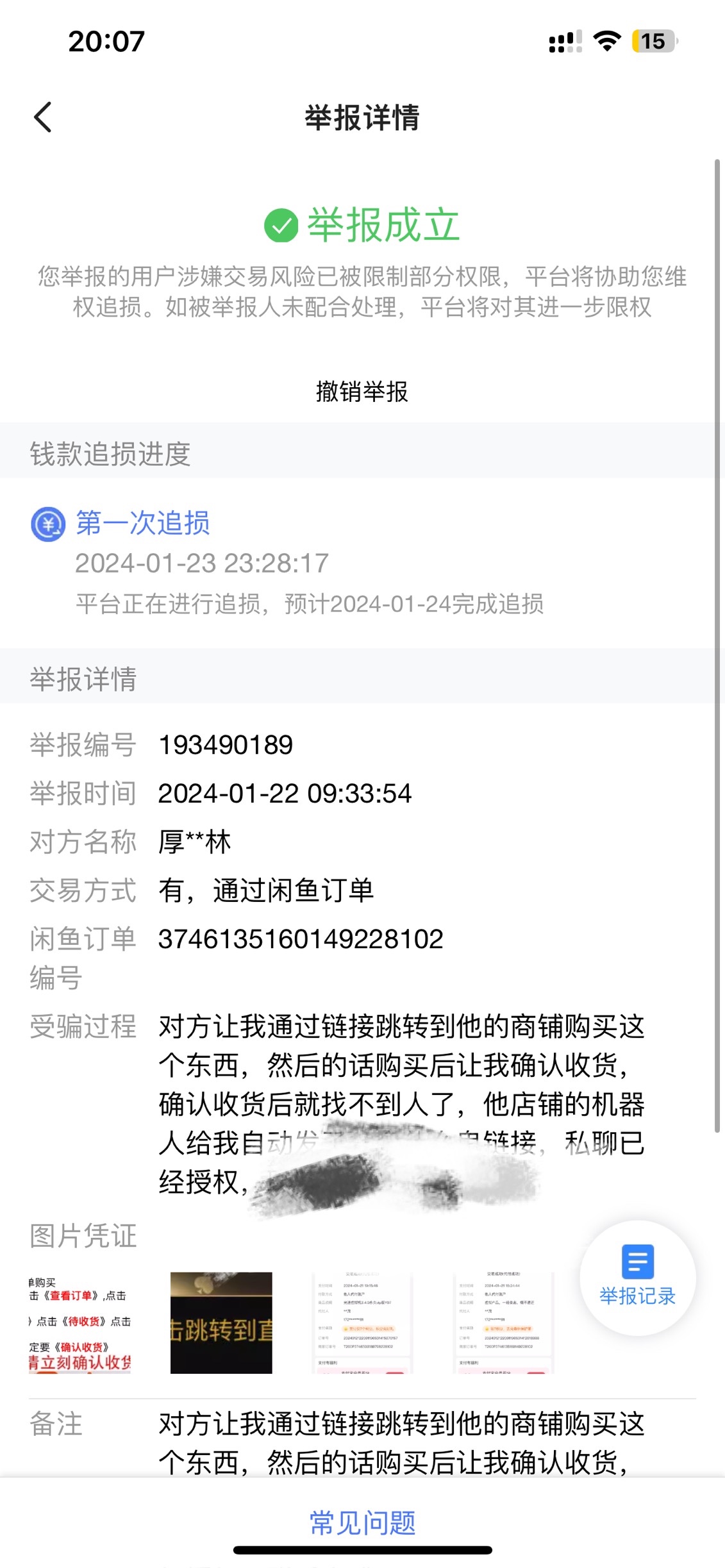The width and height of the screenshot is (725, 1568).
Task: View the first evidence image with red text
Action: [x=79, y=1322]
